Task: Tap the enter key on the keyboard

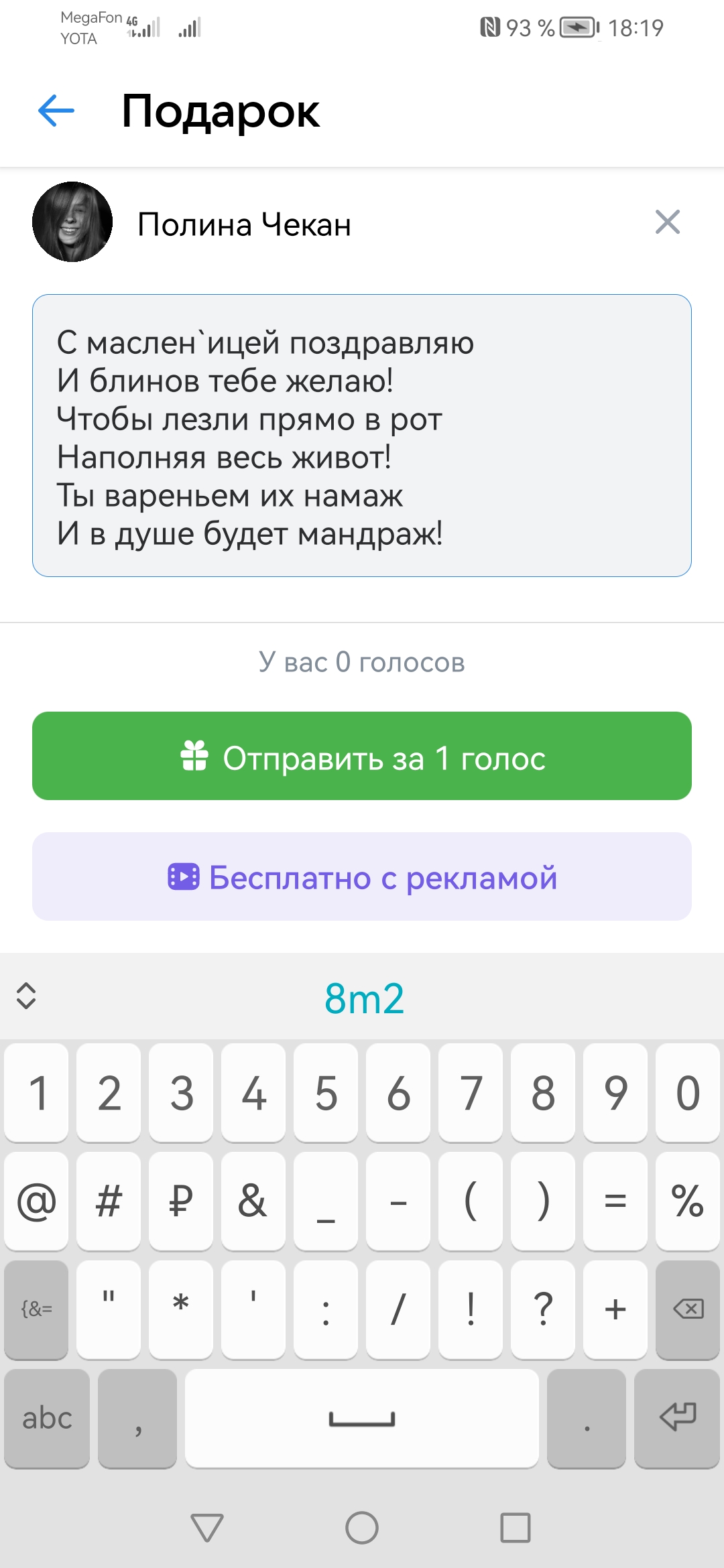Action: click(677, 1418)
